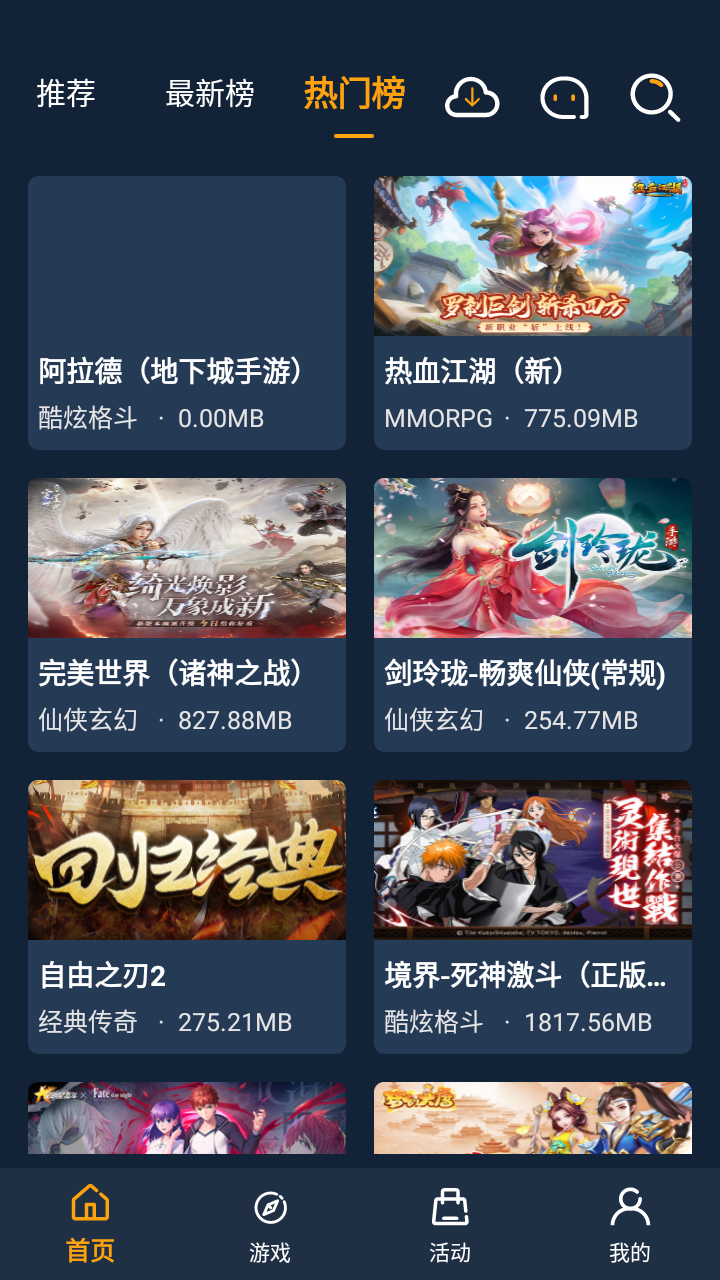Open the search magnifier icon
720x1280 pixels.
tap(655, 97)
